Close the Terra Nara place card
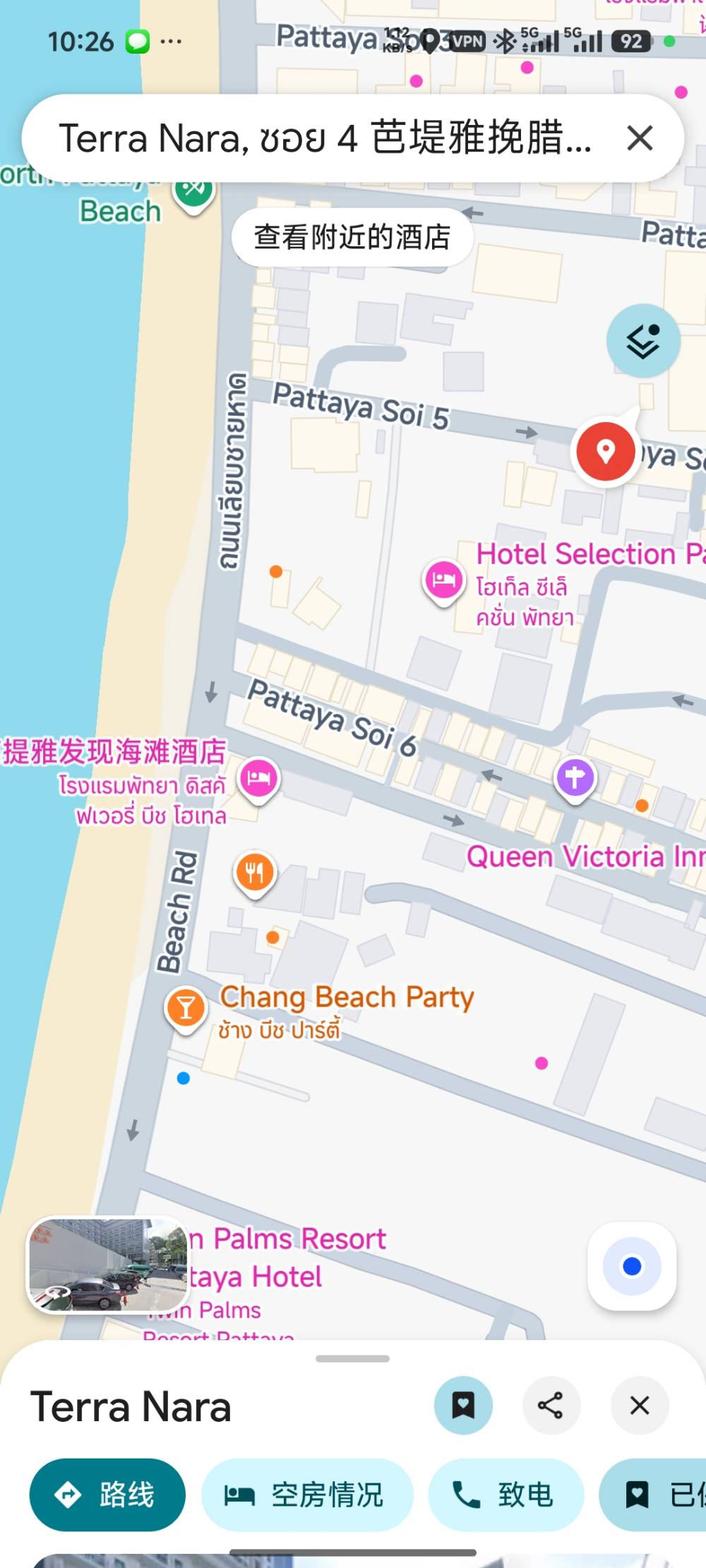The image size is (706, 1568). 639,1405
